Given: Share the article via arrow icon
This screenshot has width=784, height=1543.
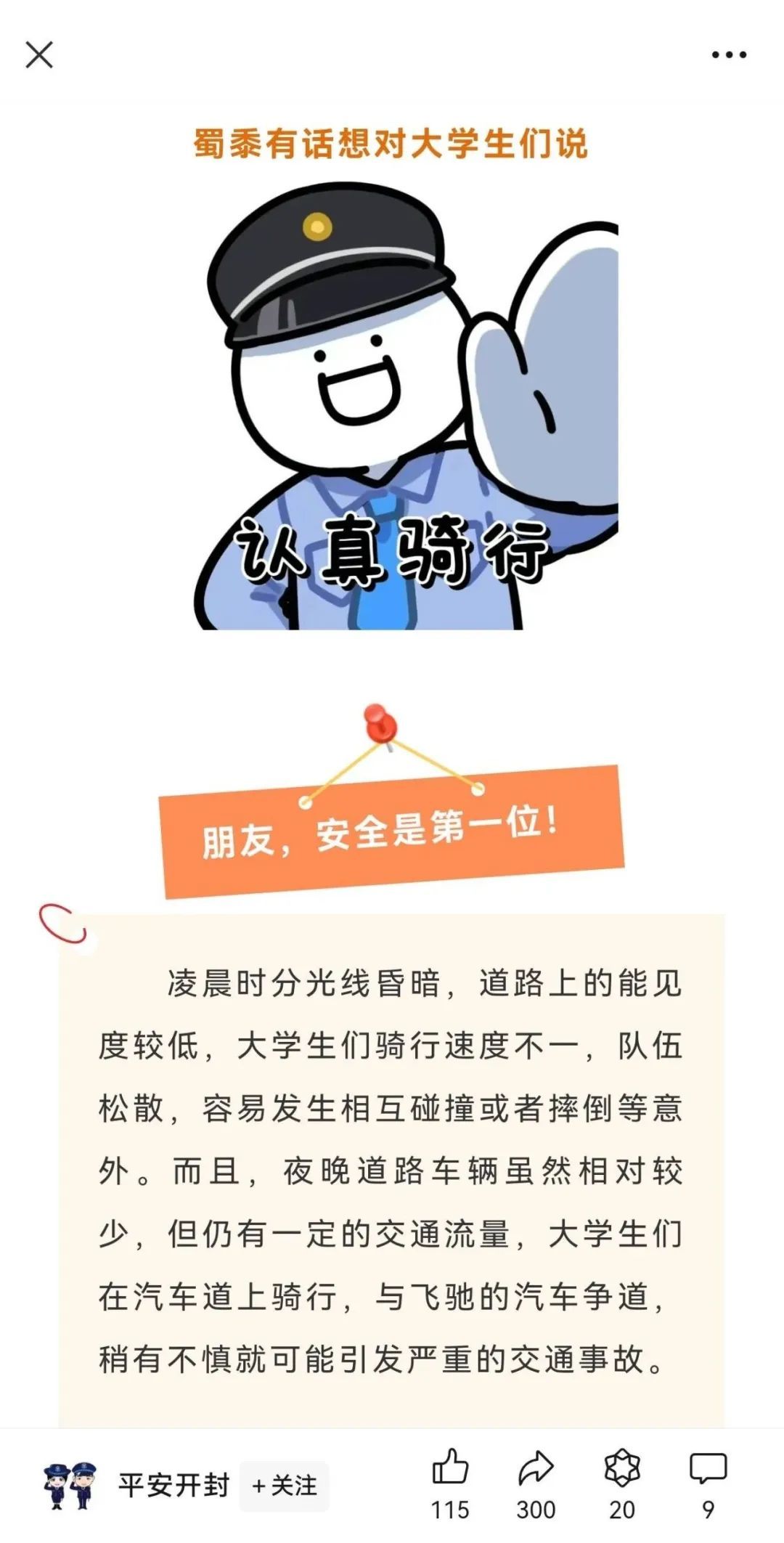Looking at the screenshot, I should tap(536, 1468).
